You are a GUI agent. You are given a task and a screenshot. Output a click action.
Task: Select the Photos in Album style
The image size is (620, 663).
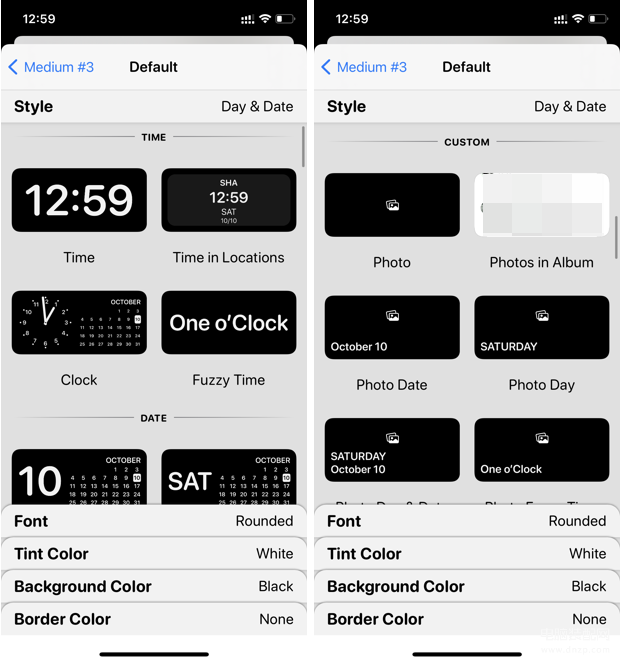pyautogui.click(x=541, y=205)
